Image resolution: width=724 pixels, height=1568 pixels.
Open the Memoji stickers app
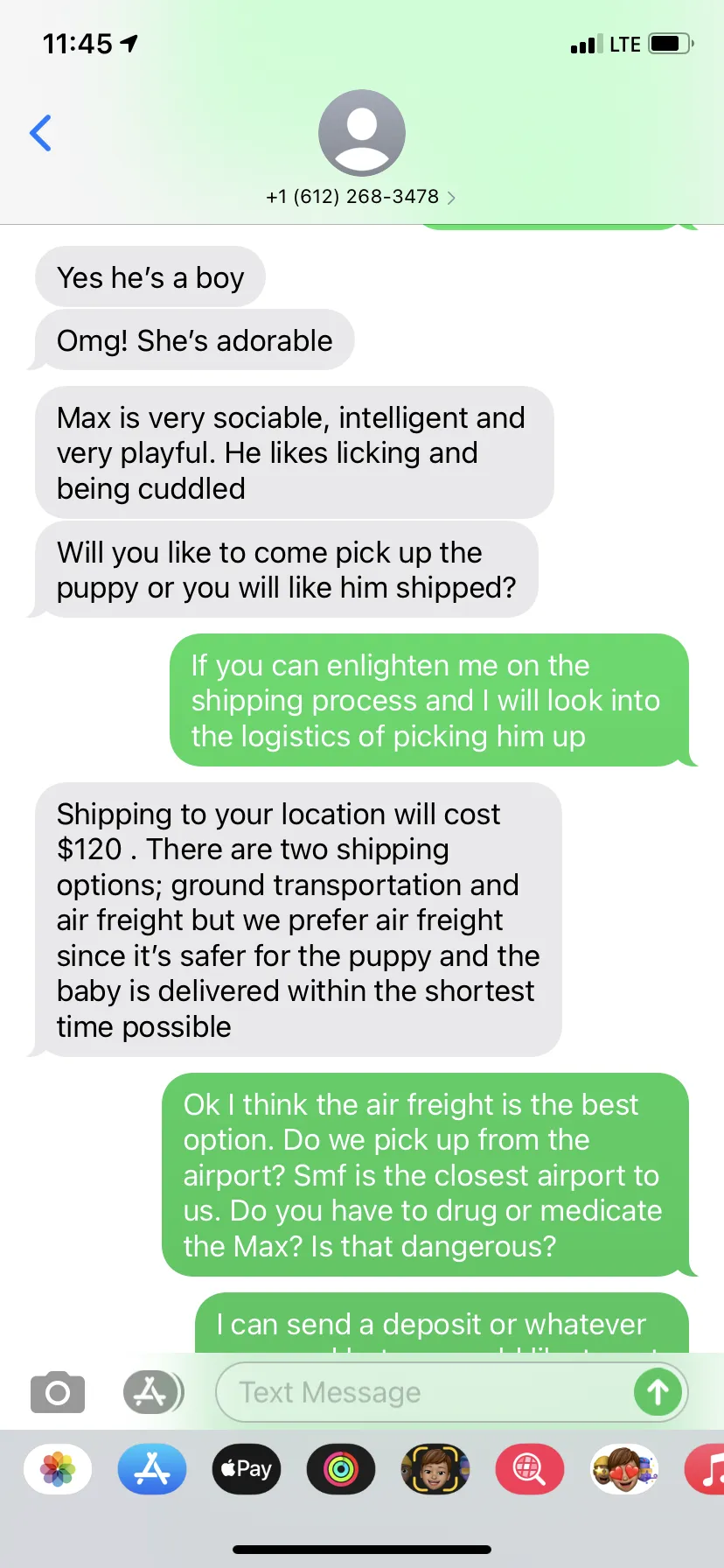[x=624, y=1469]
